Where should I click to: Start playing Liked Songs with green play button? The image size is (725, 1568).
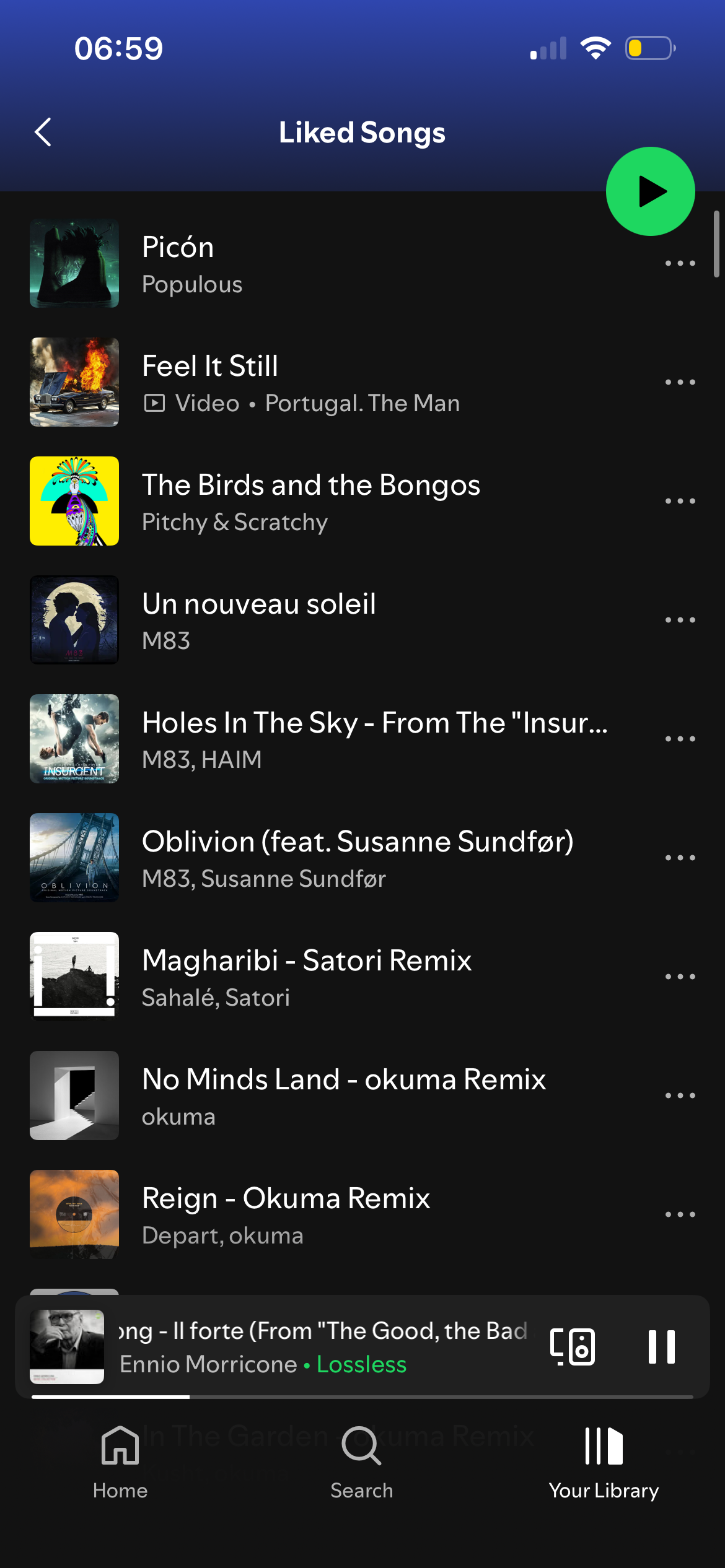coord(650,191)
